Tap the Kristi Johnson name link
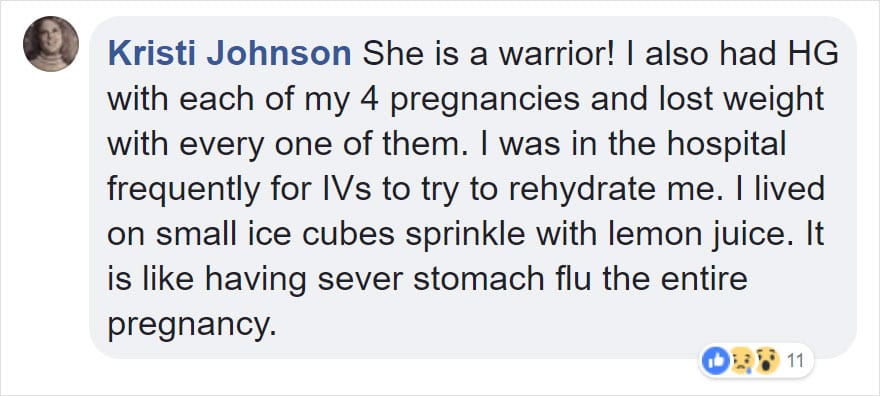Screen dimensions: 880x396 click(229, 53)
